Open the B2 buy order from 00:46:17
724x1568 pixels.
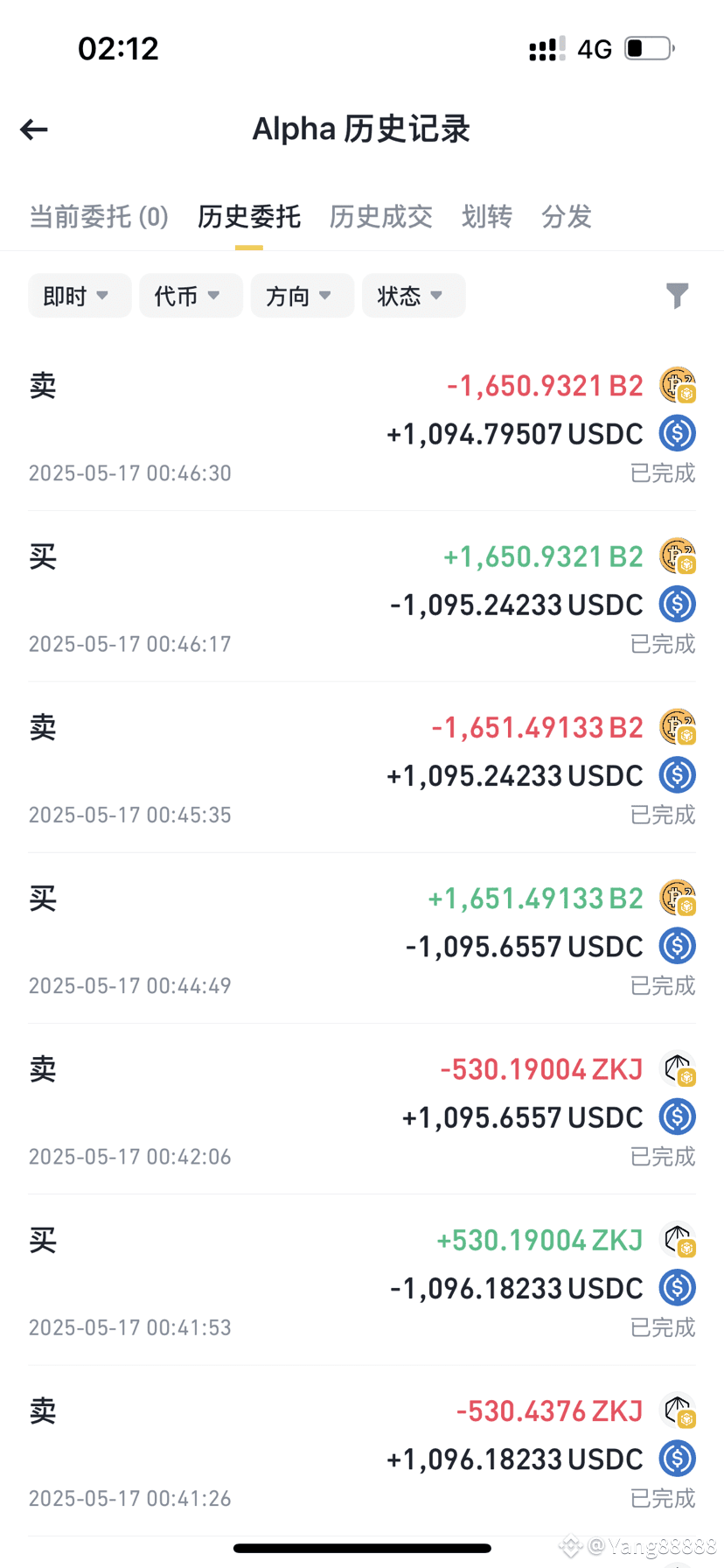(362, 597)
